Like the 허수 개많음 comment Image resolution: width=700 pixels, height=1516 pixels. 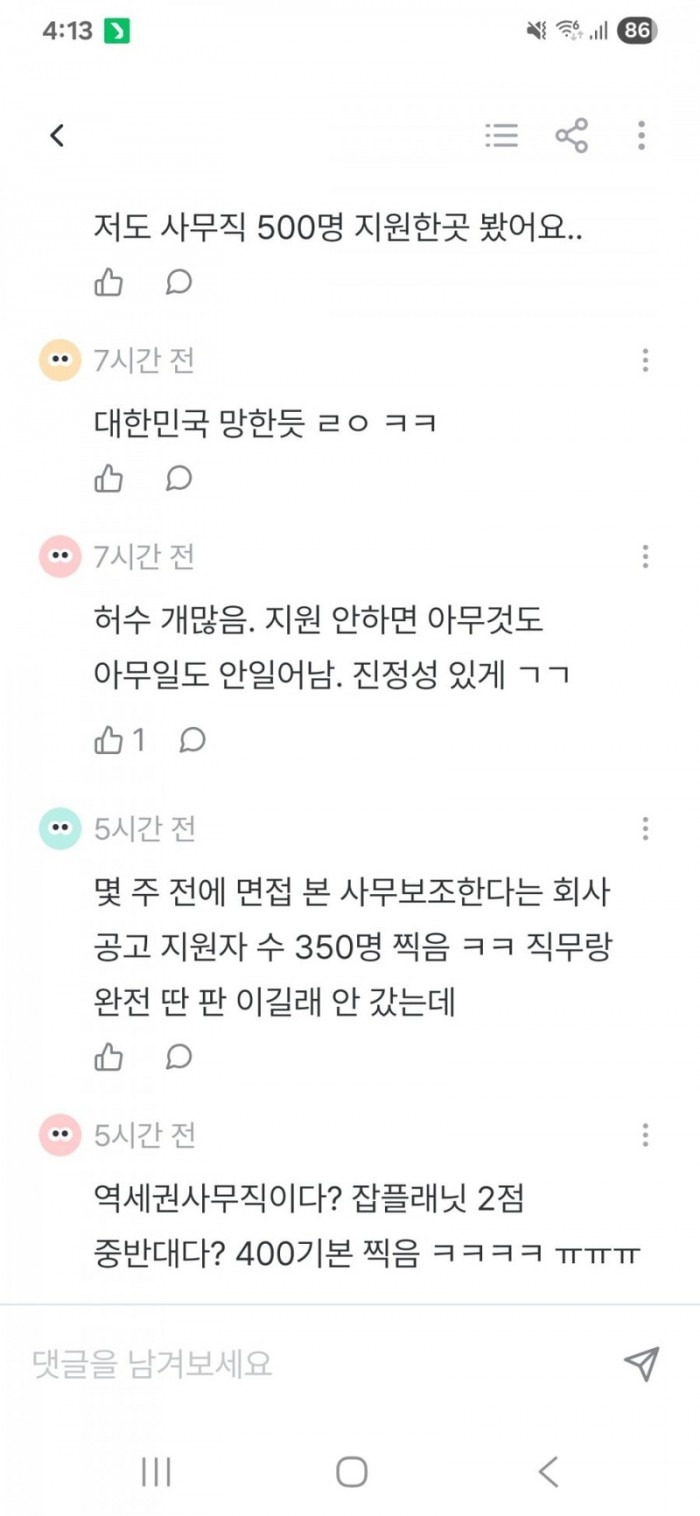tap(108, 740)
